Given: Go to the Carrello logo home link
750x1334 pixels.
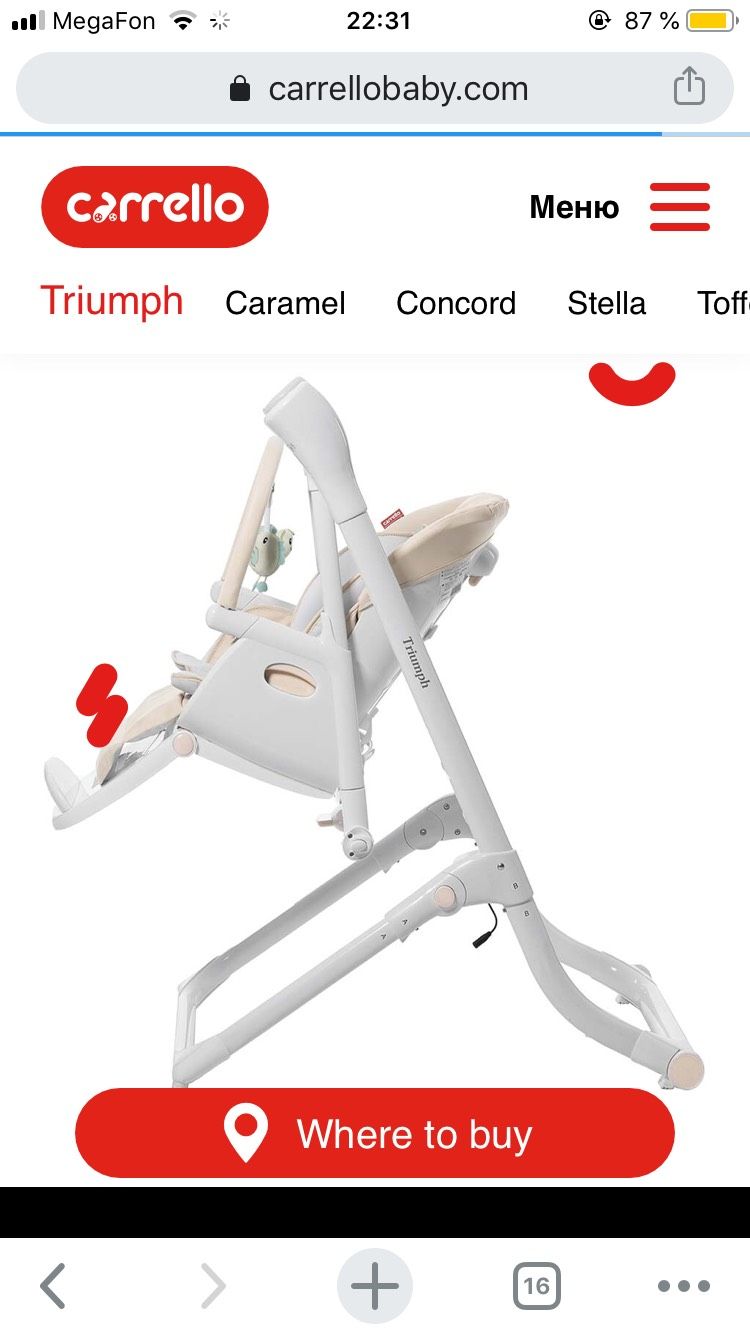Looking at the screenshot, I should [155, 207].
